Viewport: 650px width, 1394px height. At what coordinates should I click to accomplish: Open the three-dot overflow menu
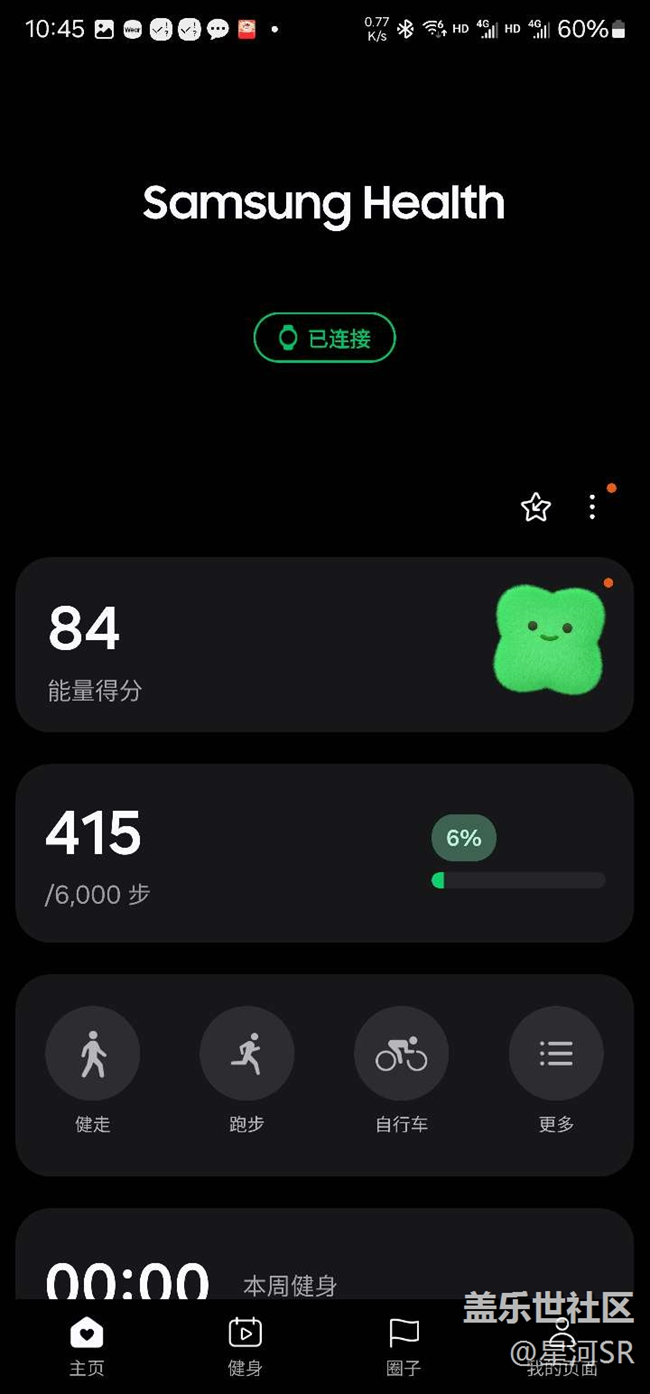click(x=592, y=507)
